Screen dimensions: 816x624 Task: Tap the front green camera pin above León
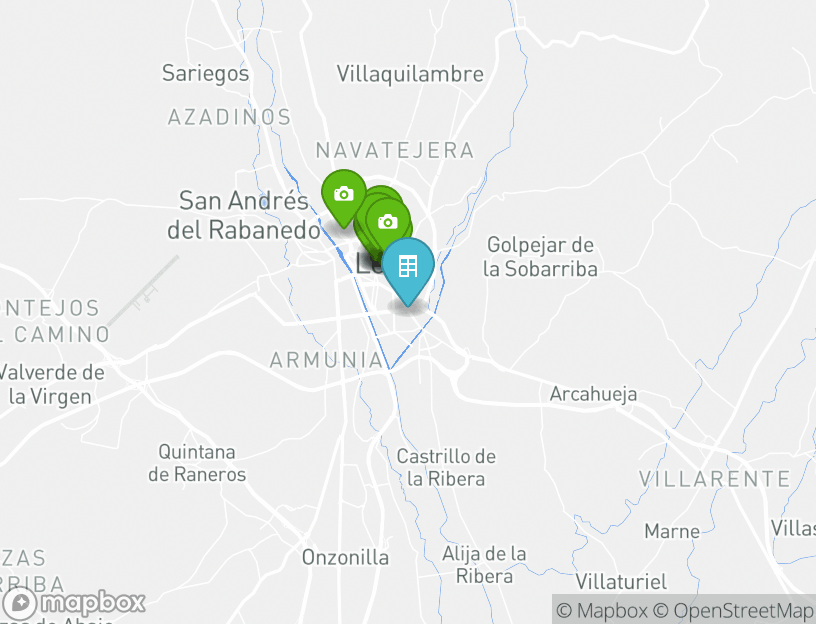(389, 223)
